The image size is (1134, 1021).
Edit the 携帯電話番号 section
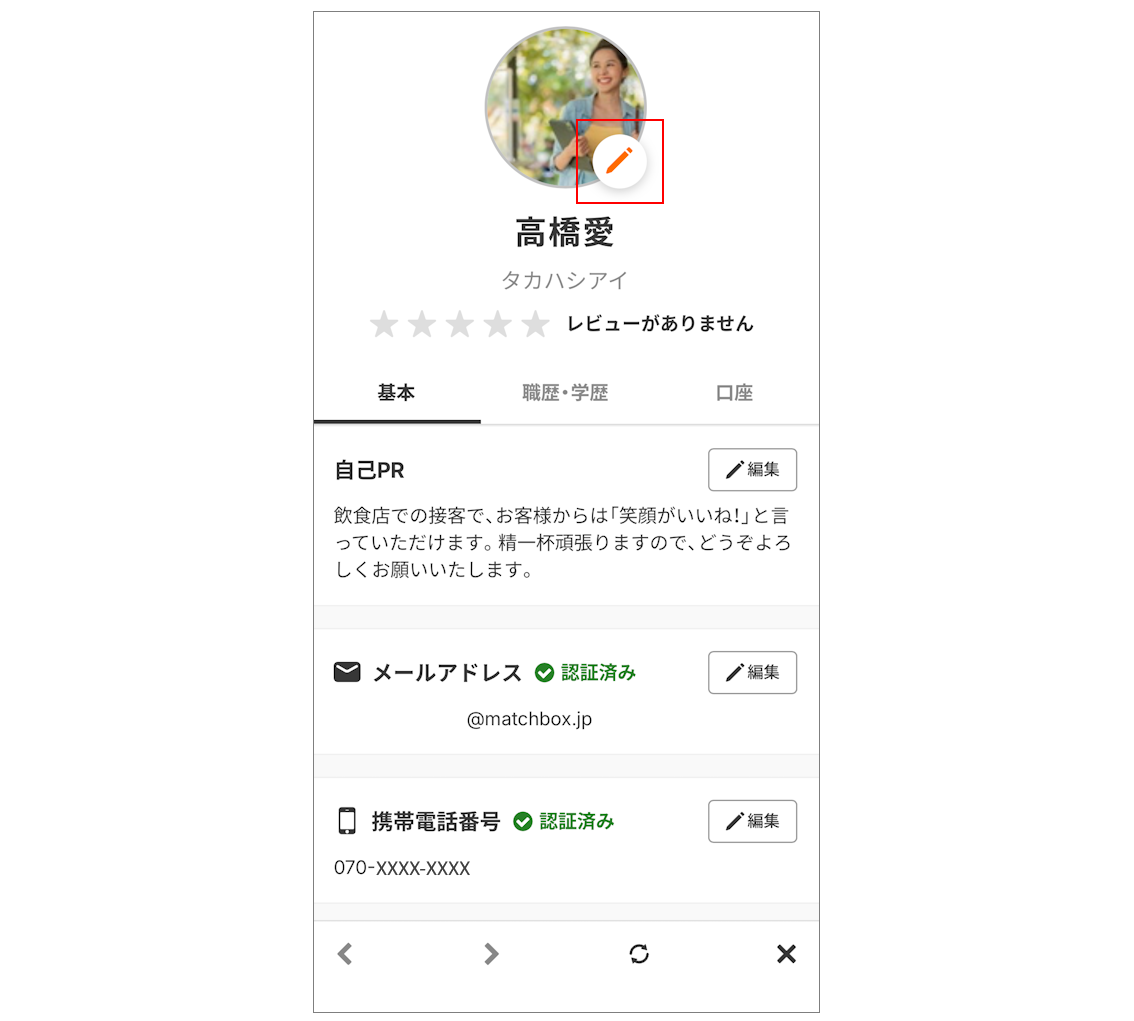752,821
